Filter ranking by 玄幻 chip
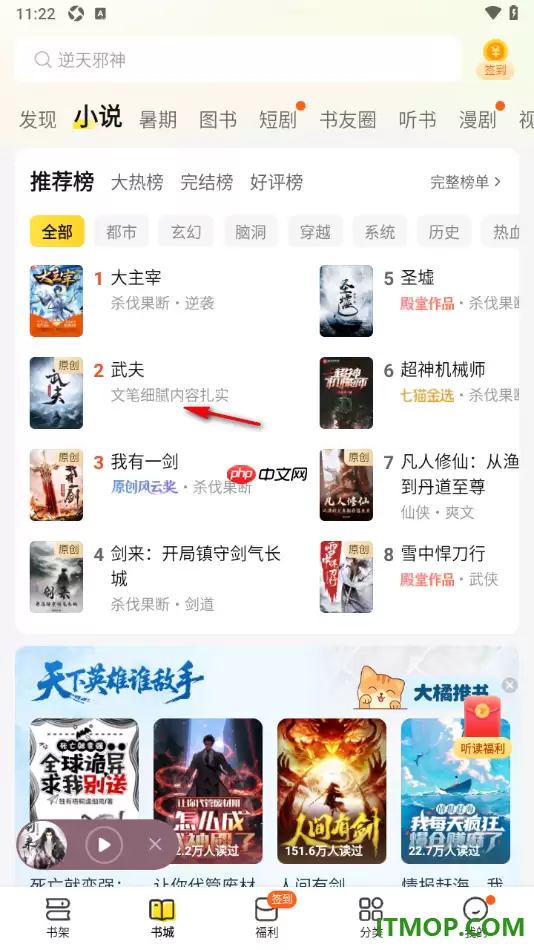Image resolution: width=534 pixels, height=950 pixels. click(x=186, y=231)
